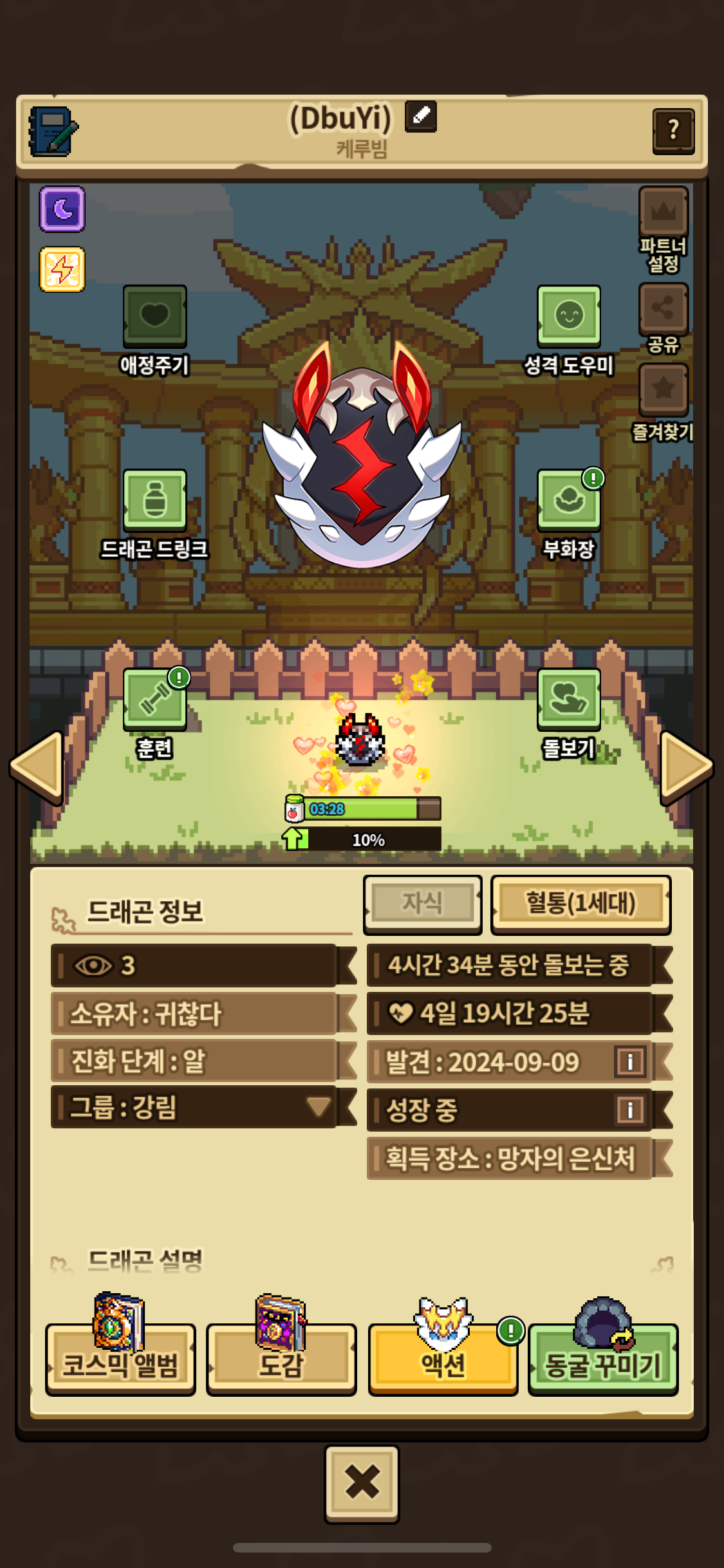This screenshot has height=1568, width=724.
Task: Use 드래곤 드링크 button
Action: [155, 500]
